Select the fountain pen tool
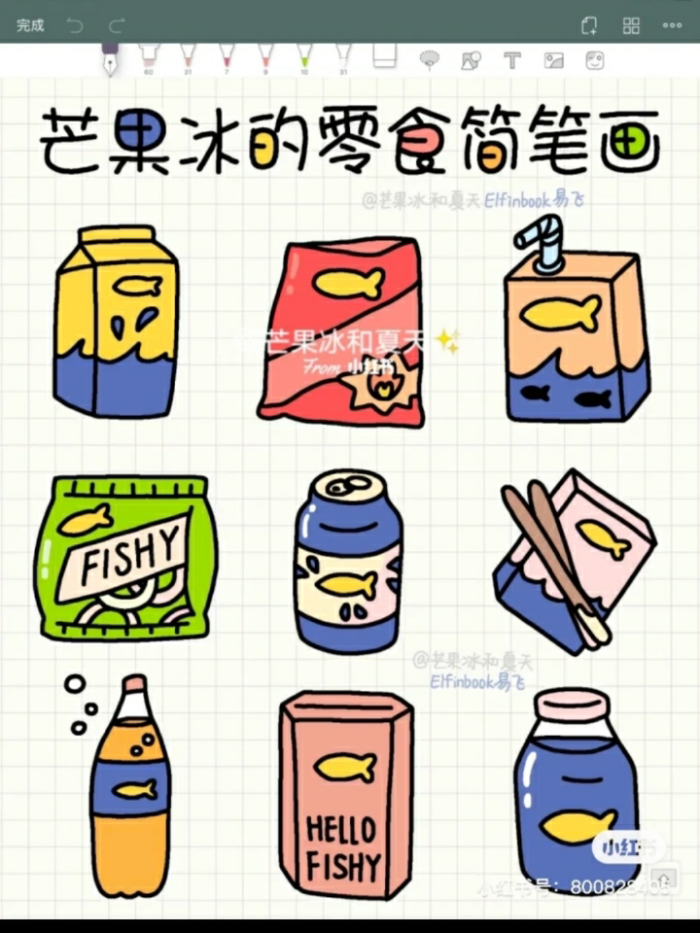Viewport: 700px width, 933px height. [108, 59]
